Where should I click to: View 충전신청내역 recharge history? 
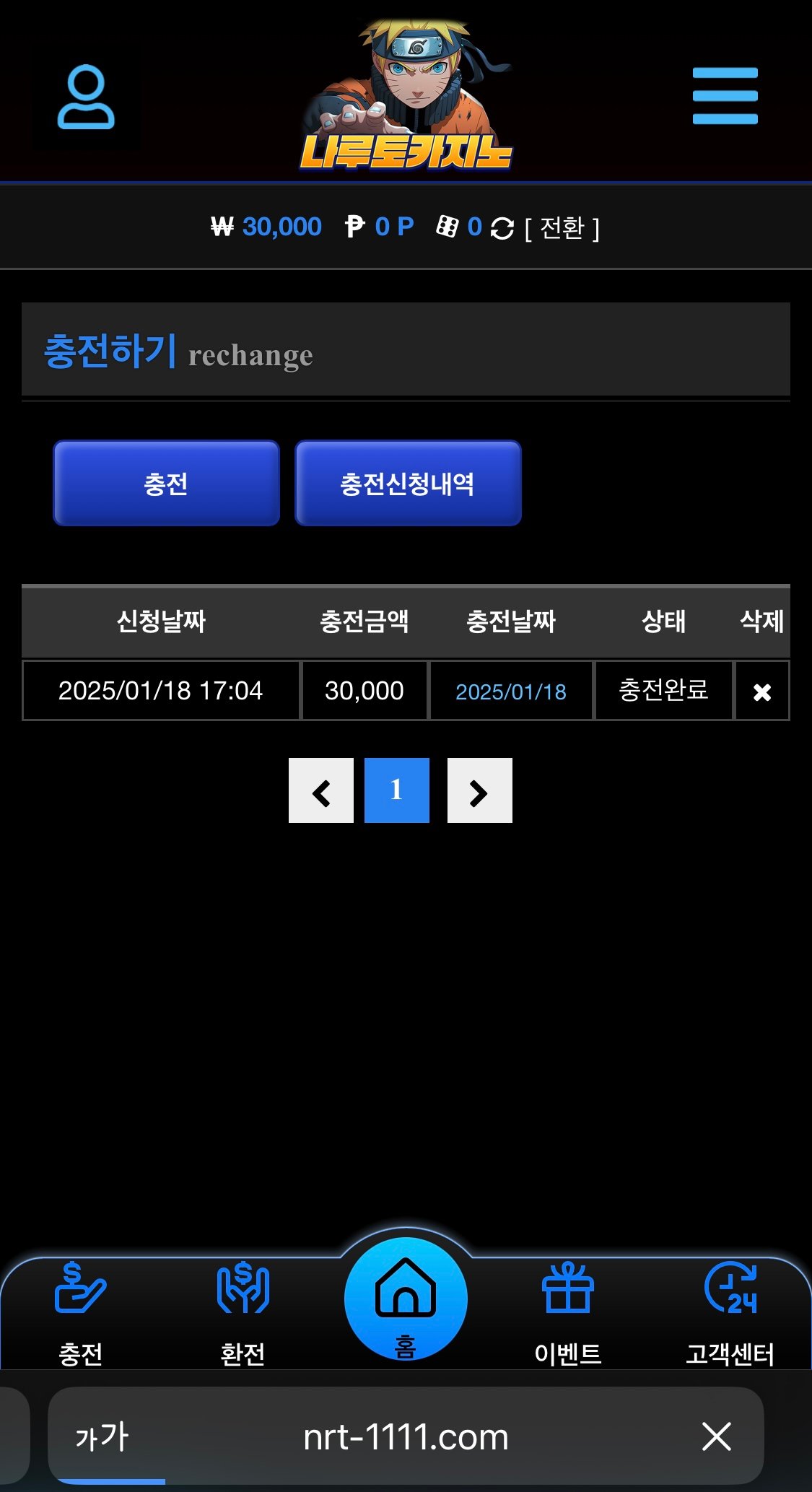[x=408, y=483]
